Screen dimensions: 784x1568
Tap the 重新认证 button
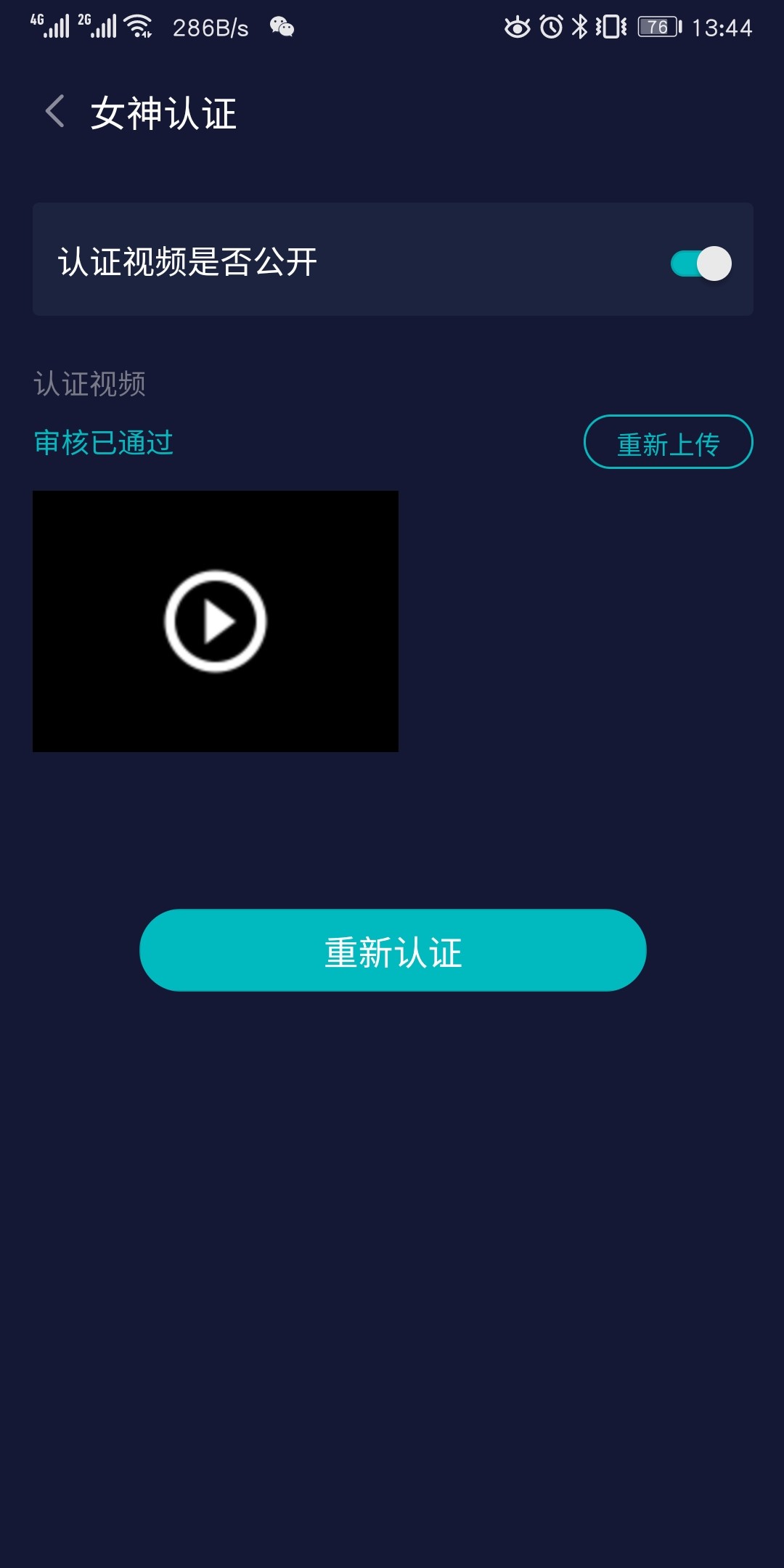393,950
